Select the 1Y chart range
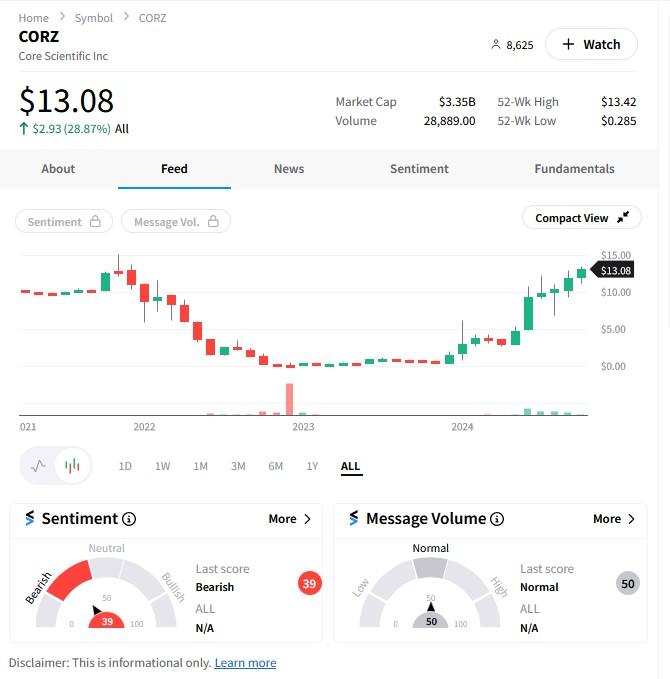The height and width of the screenshot is (679, 670). click(x=312, y=466)
